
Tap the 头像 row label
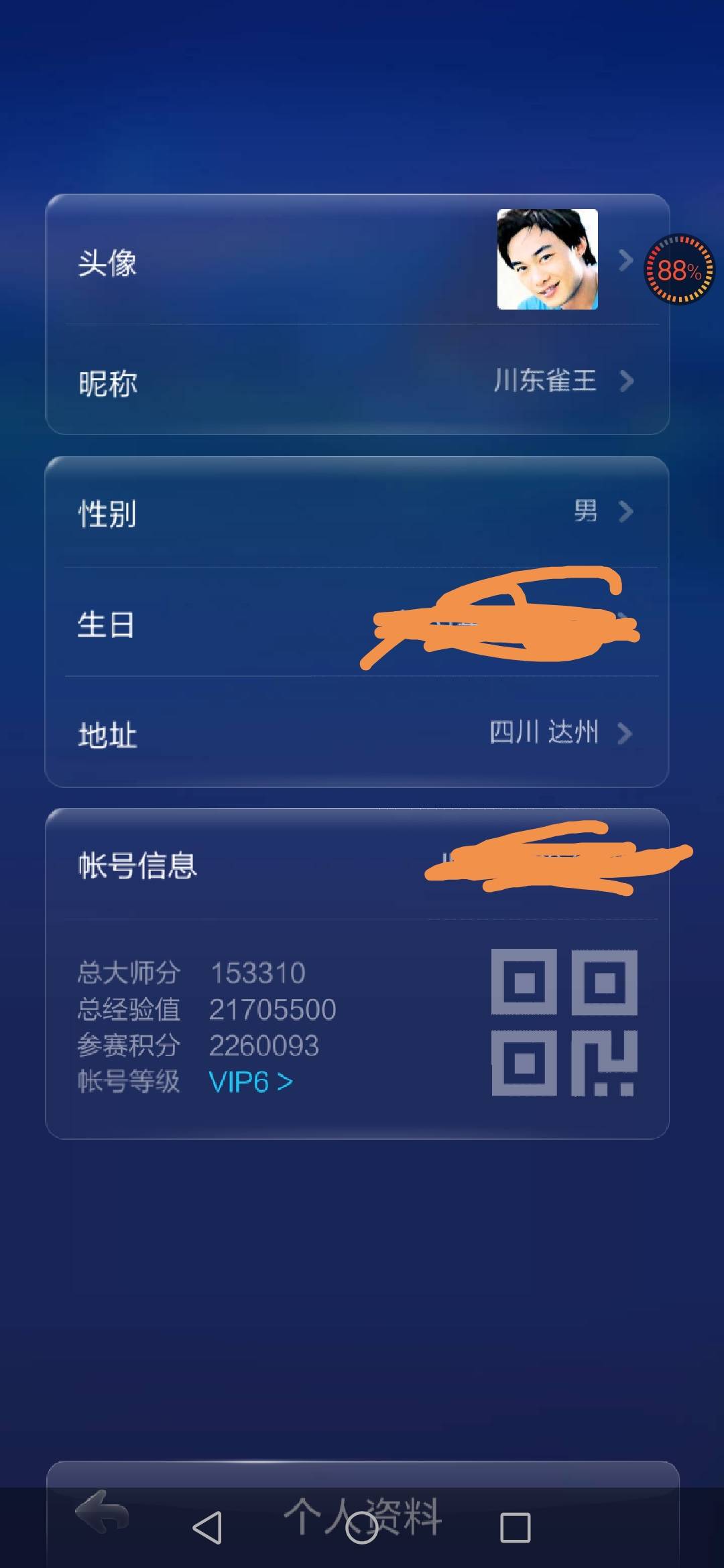107,265
